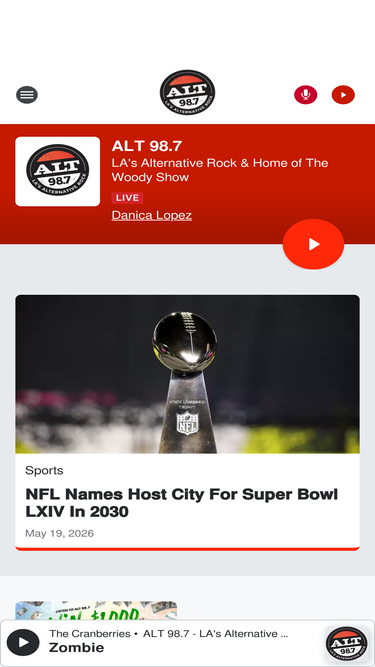Open the hamburger menu
The width and height of the screenshot is (375, 667).
tap(27, 94)
